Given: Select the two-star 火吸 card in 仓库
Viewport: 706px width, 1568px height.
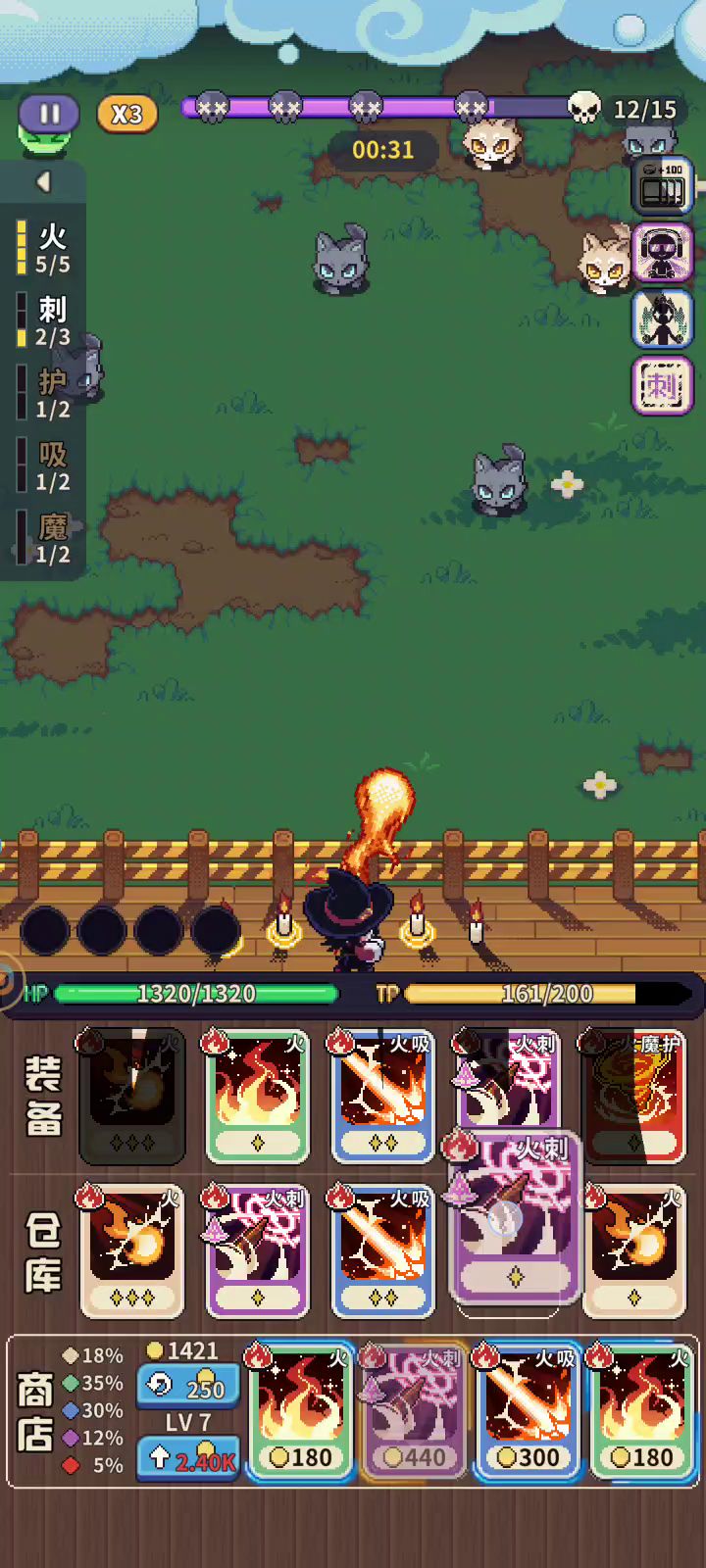Looking at the screenshot, I should (383, 1250).
